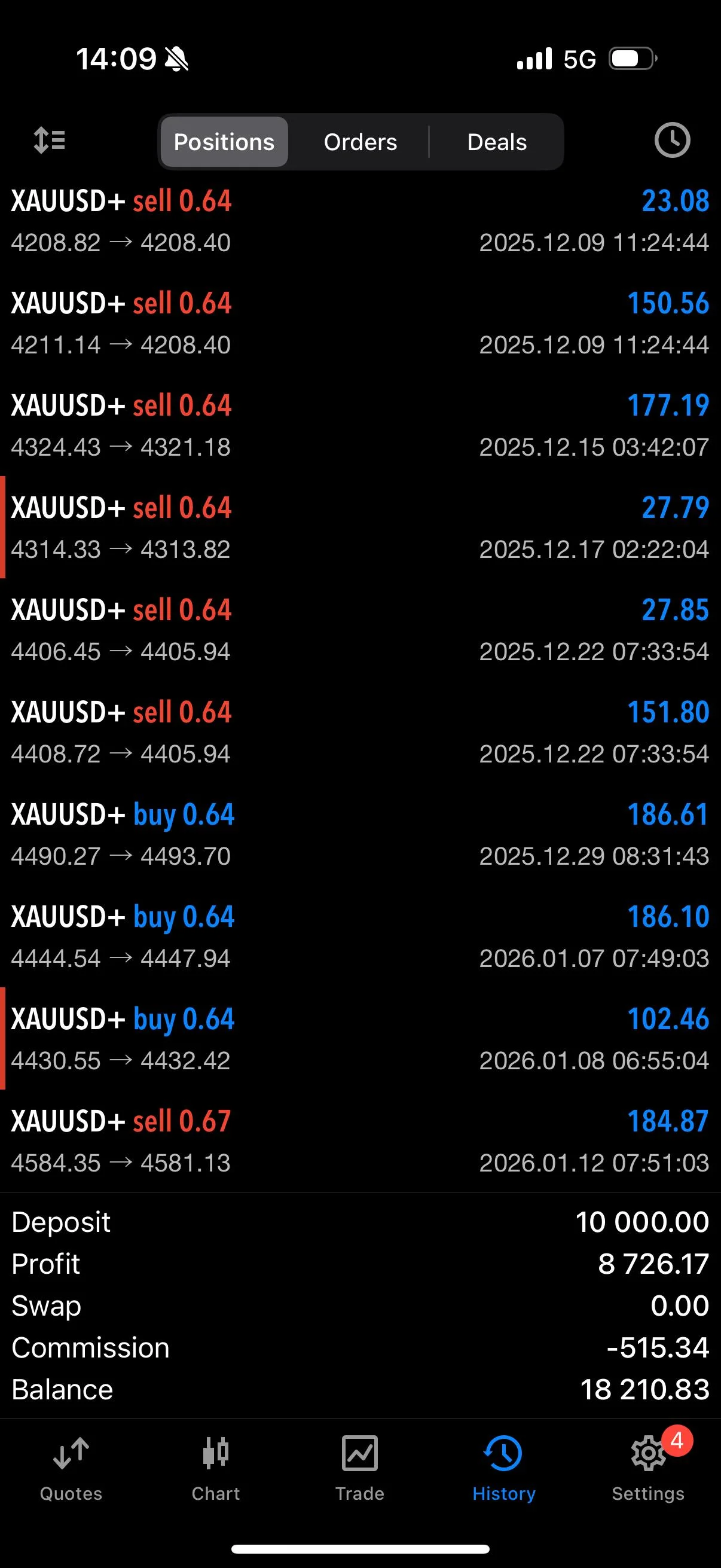Switch to the Orders segment

[360, 142]
